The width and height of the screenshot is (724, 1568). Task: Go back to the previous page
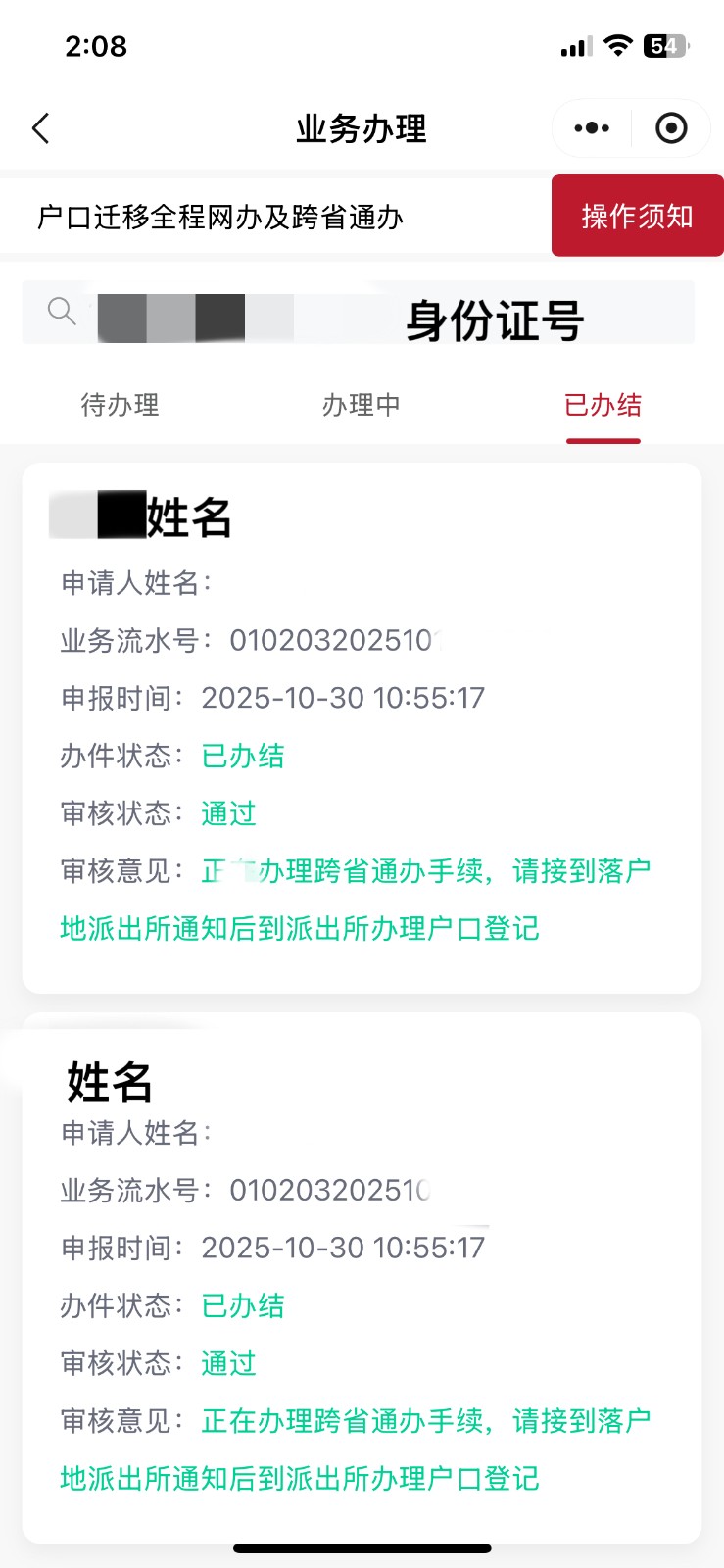[41, 128]
